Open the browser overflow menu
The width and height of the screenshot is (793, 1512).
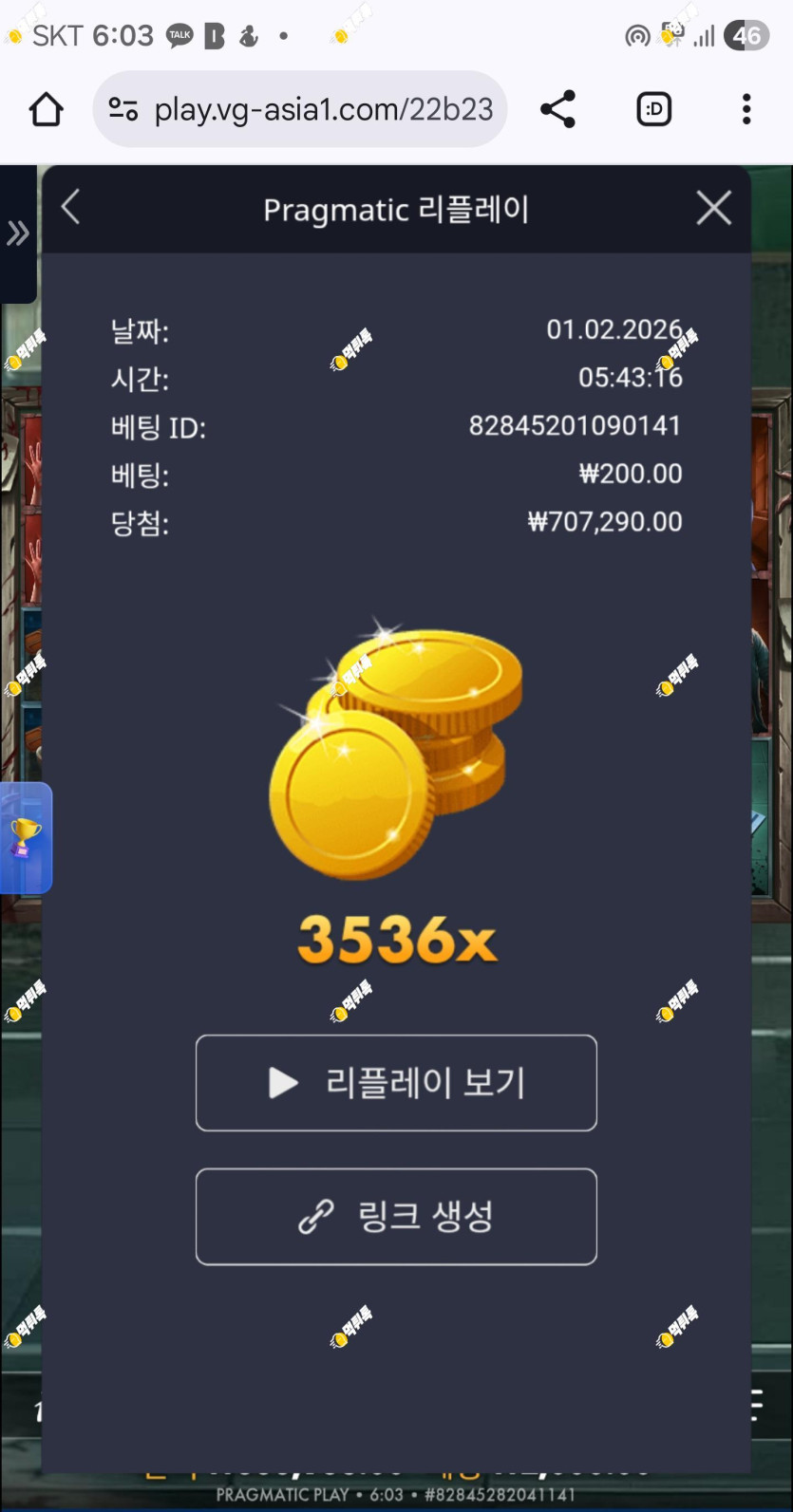click(746, 109)
